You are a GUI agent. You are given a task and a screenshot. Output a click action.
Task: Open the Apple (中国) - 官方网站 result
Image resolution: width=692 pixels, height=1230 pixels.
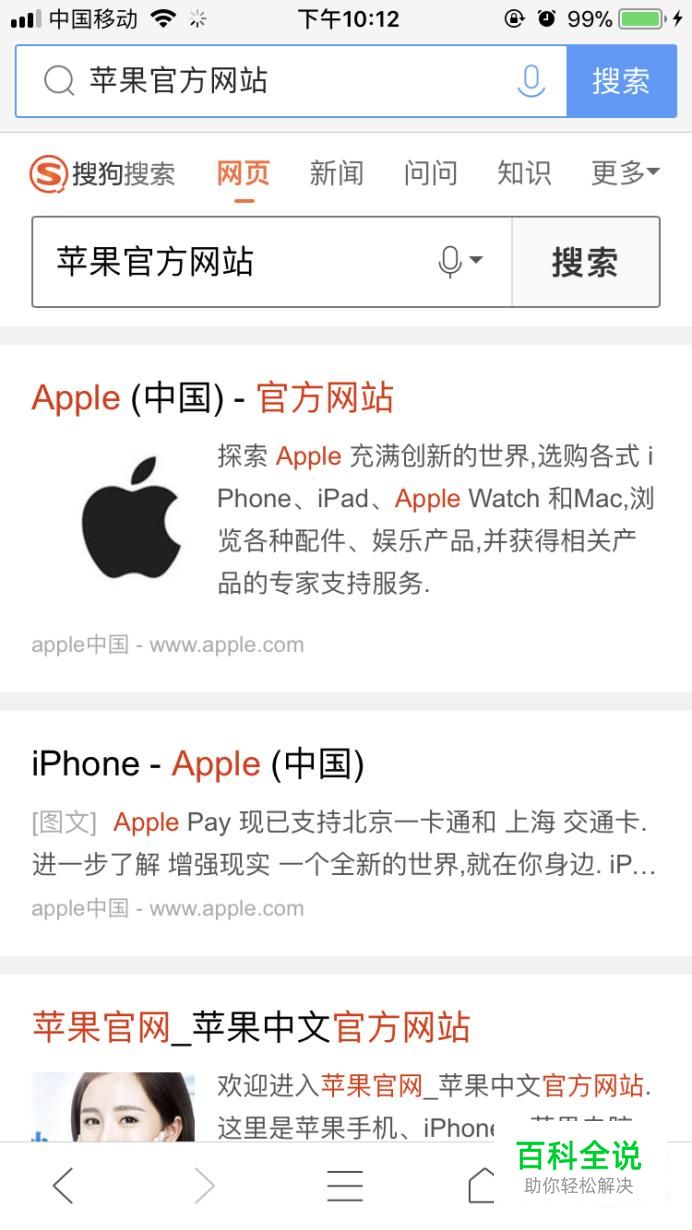point(212,398)
